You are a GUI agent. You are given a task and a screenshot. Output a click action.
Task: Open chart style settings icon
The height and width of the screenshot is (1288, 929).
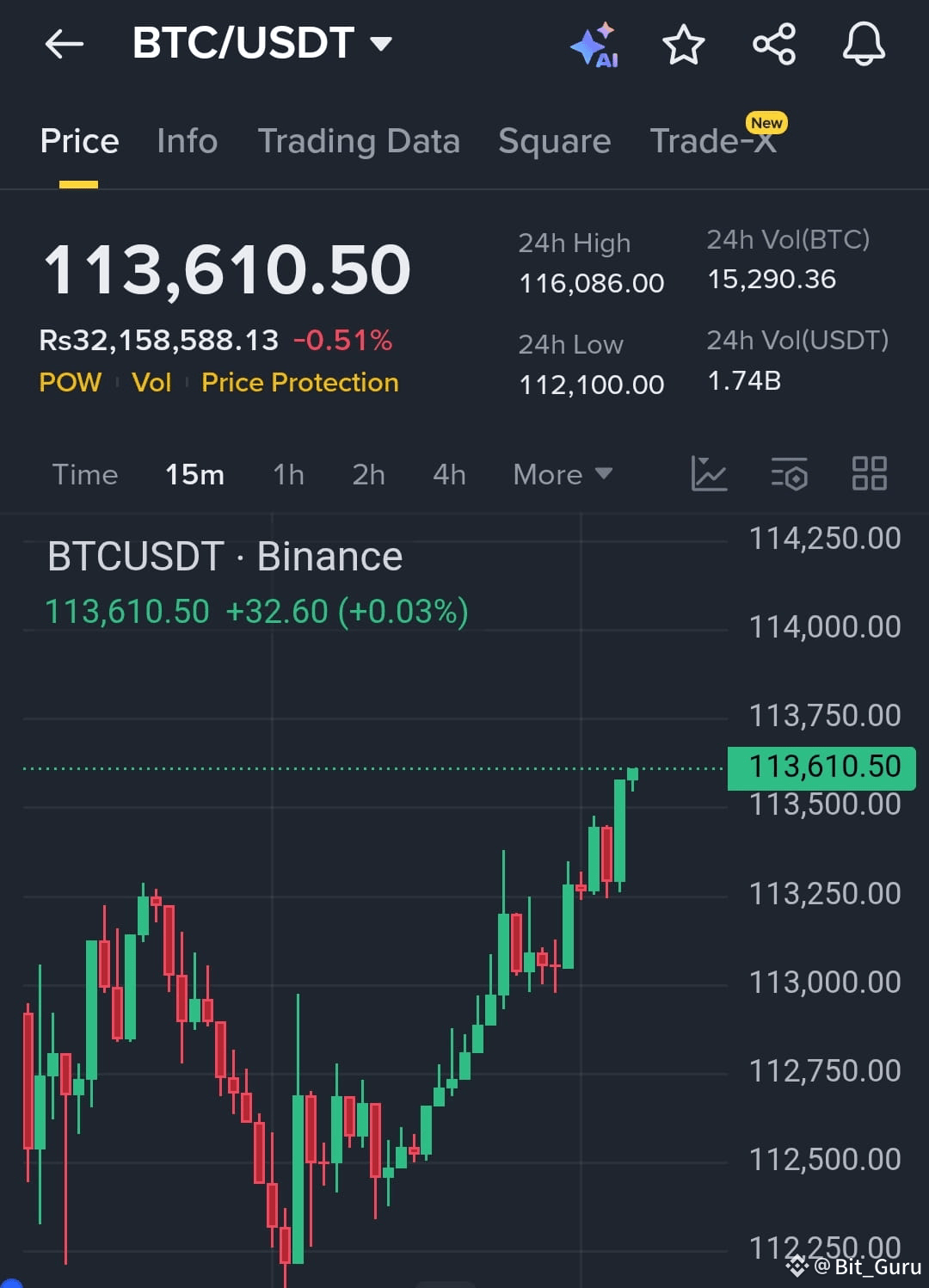pyautogui.click(x=710, y=474)
